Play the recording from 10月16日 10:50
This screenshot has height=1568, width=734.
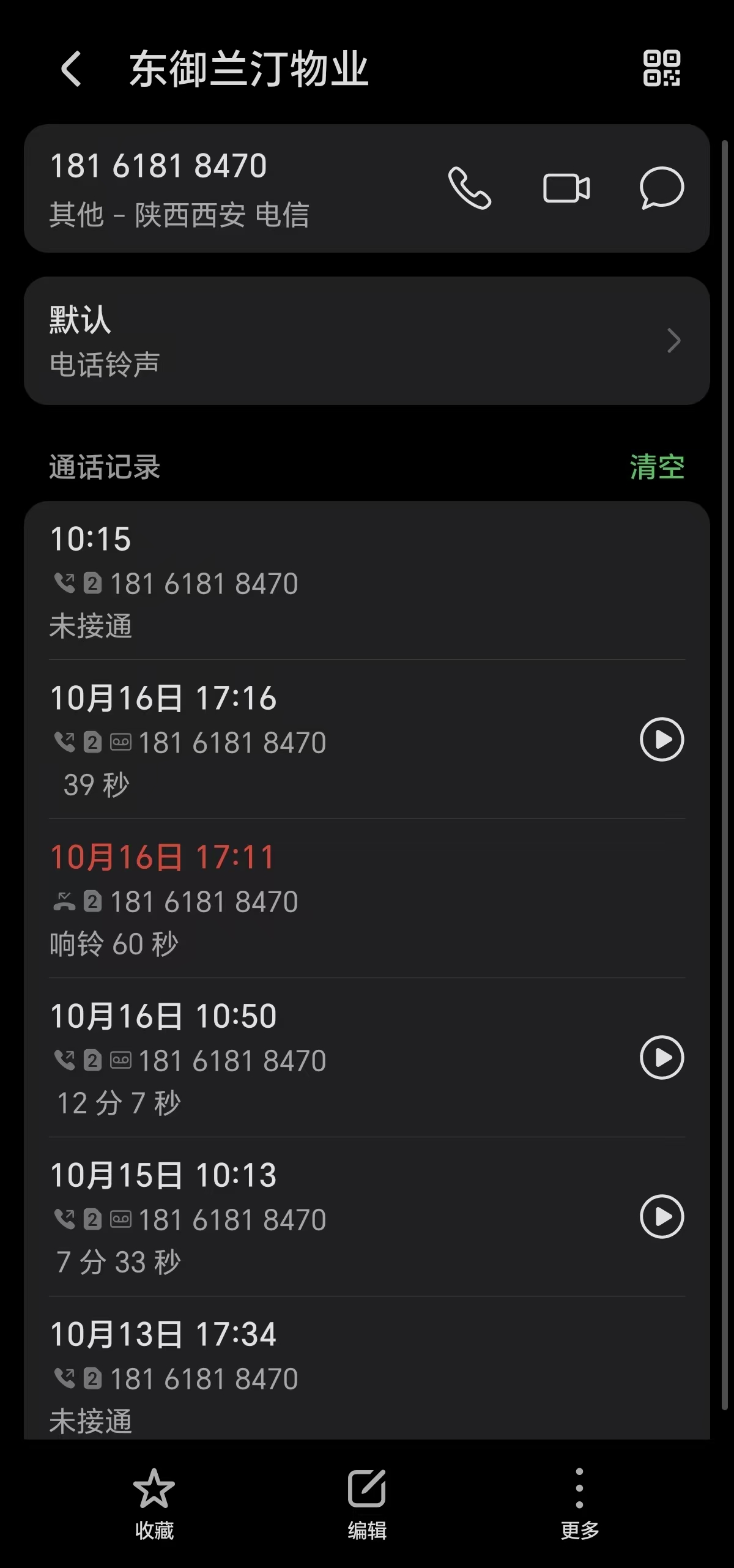661,1057
